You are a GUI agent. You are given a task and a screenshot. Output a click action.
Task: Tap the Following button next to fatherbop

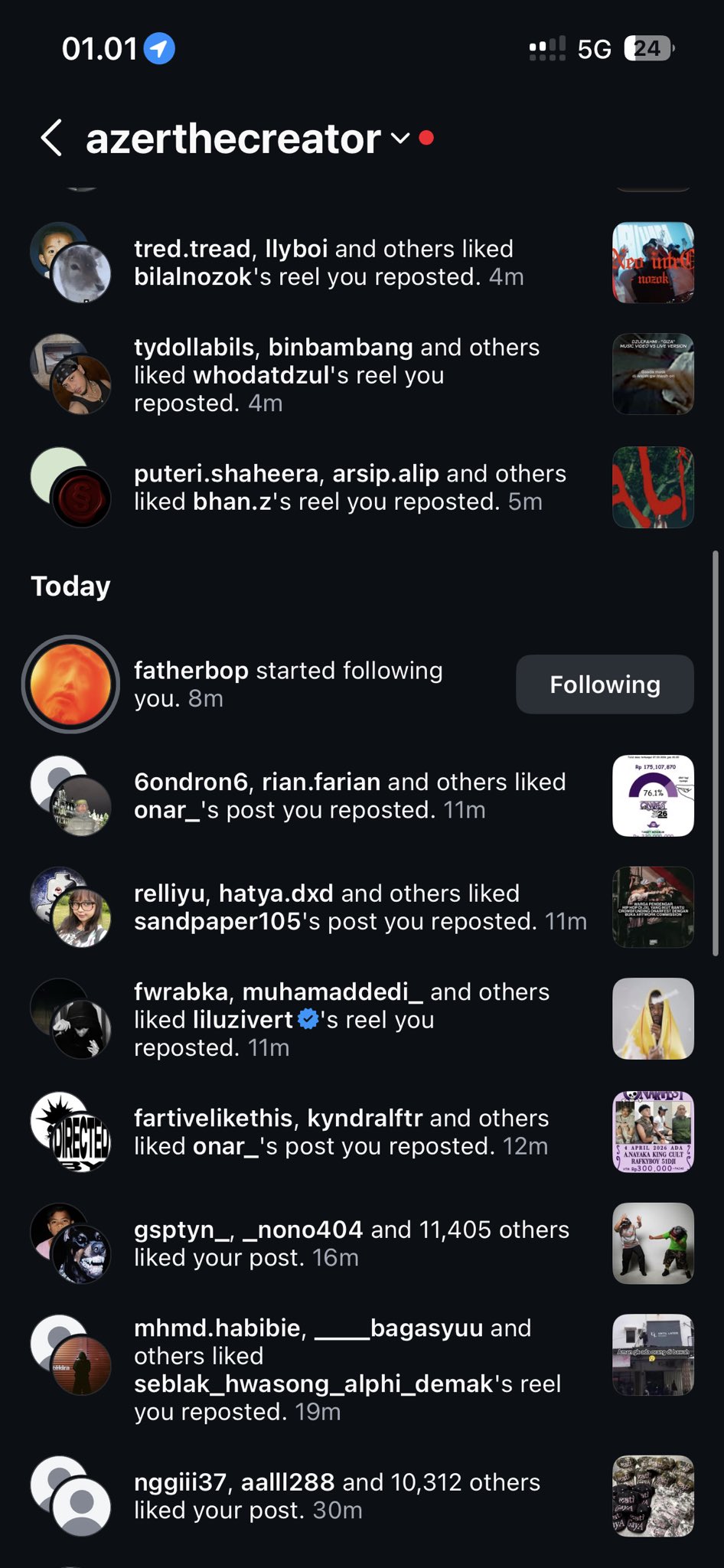coord(605,684)
